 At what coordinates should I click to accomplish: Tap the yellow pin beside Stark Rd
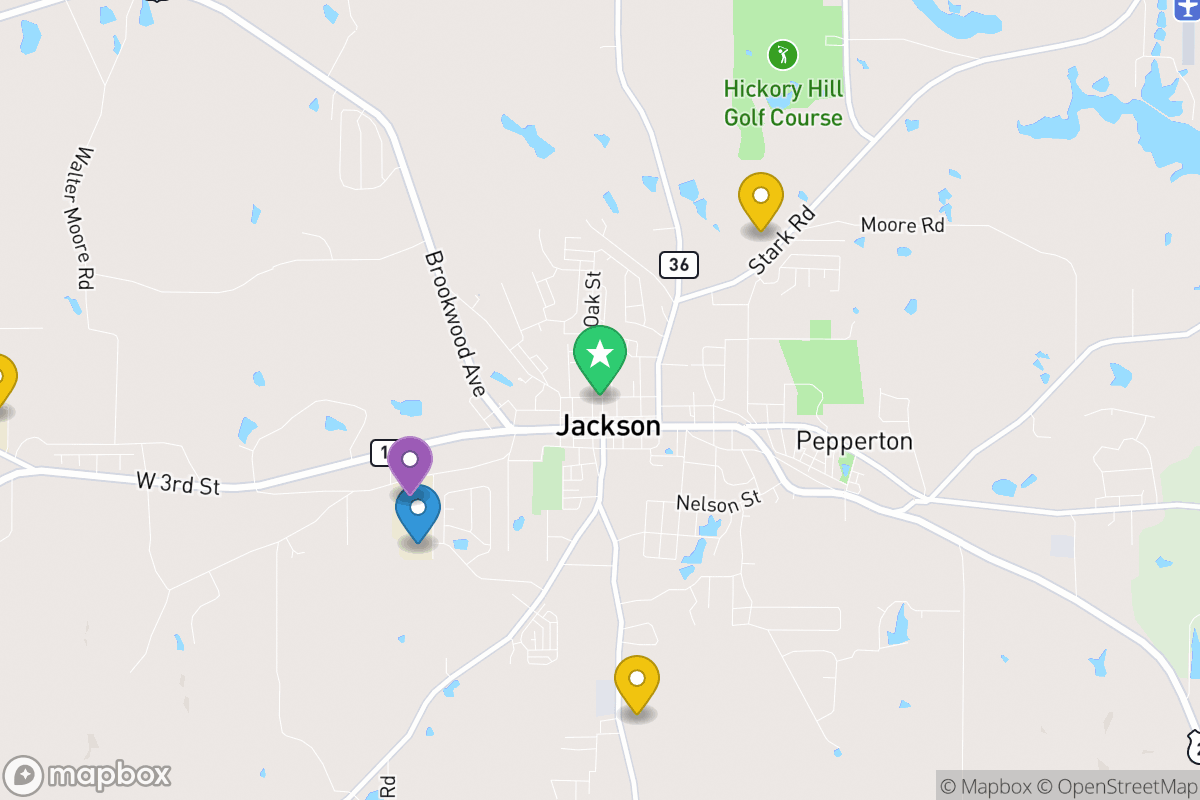click(x=760, y=197)
